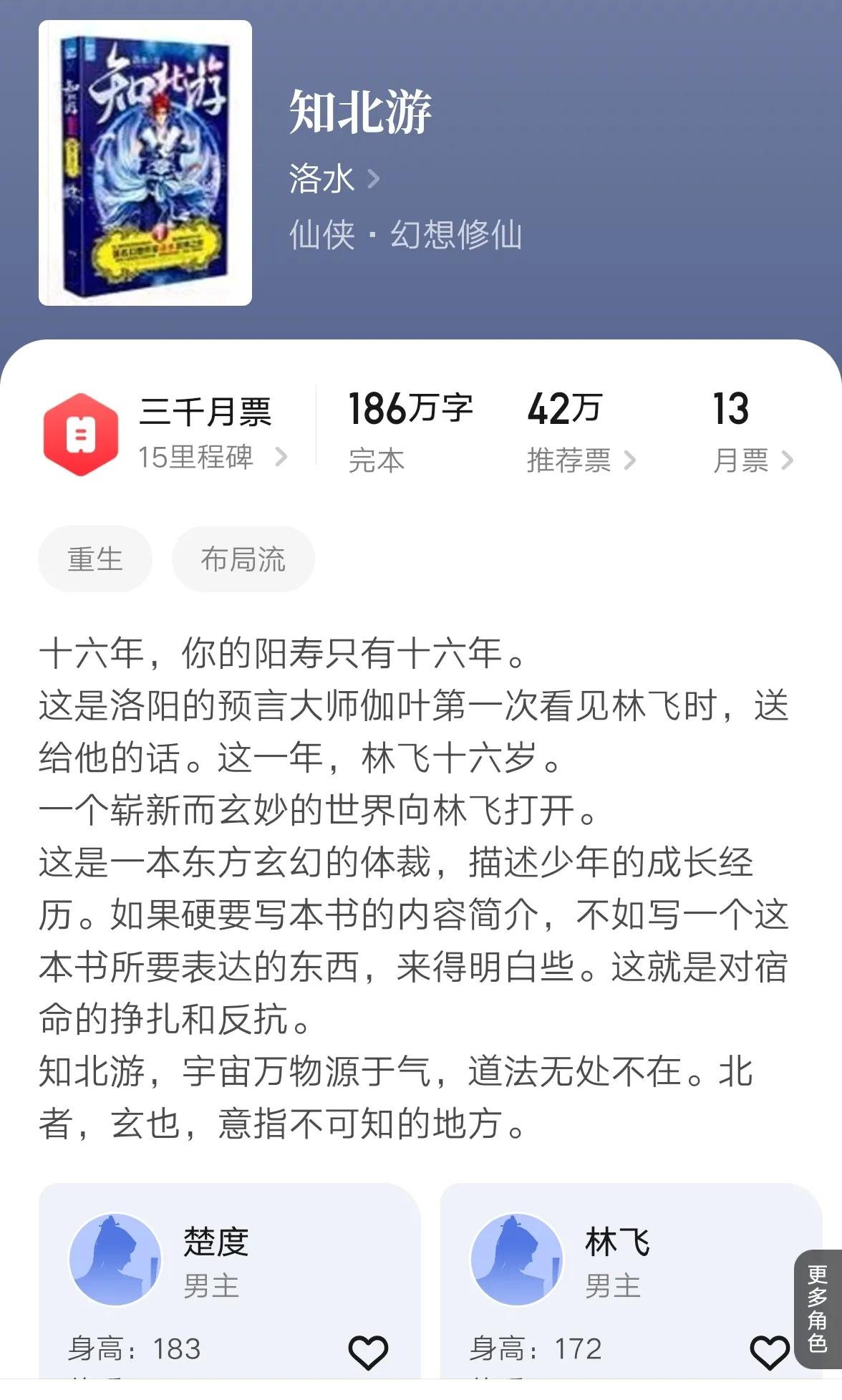The image size is (842, 1400).
Task: Select the 布局流 tag
Action: pos(243,559)
